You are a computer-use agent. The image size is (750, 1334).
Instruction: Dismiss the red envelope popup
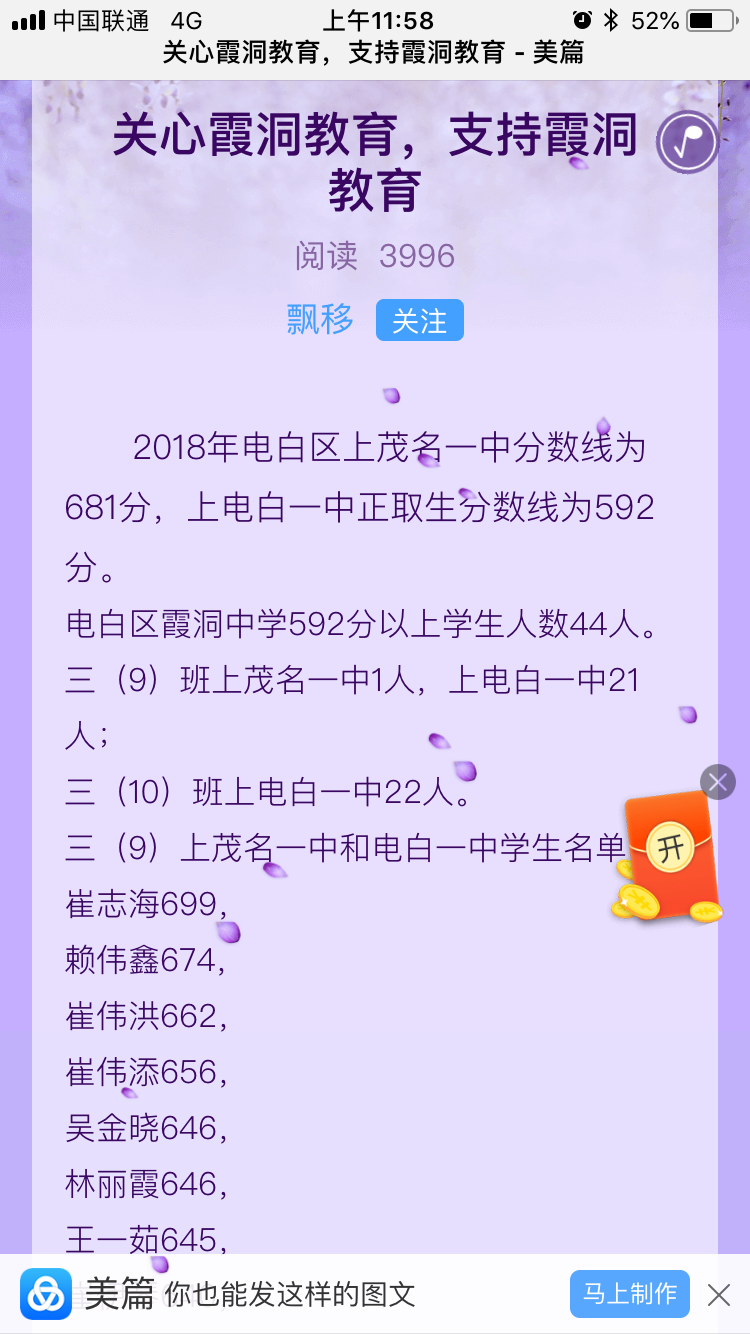(717, 782)
